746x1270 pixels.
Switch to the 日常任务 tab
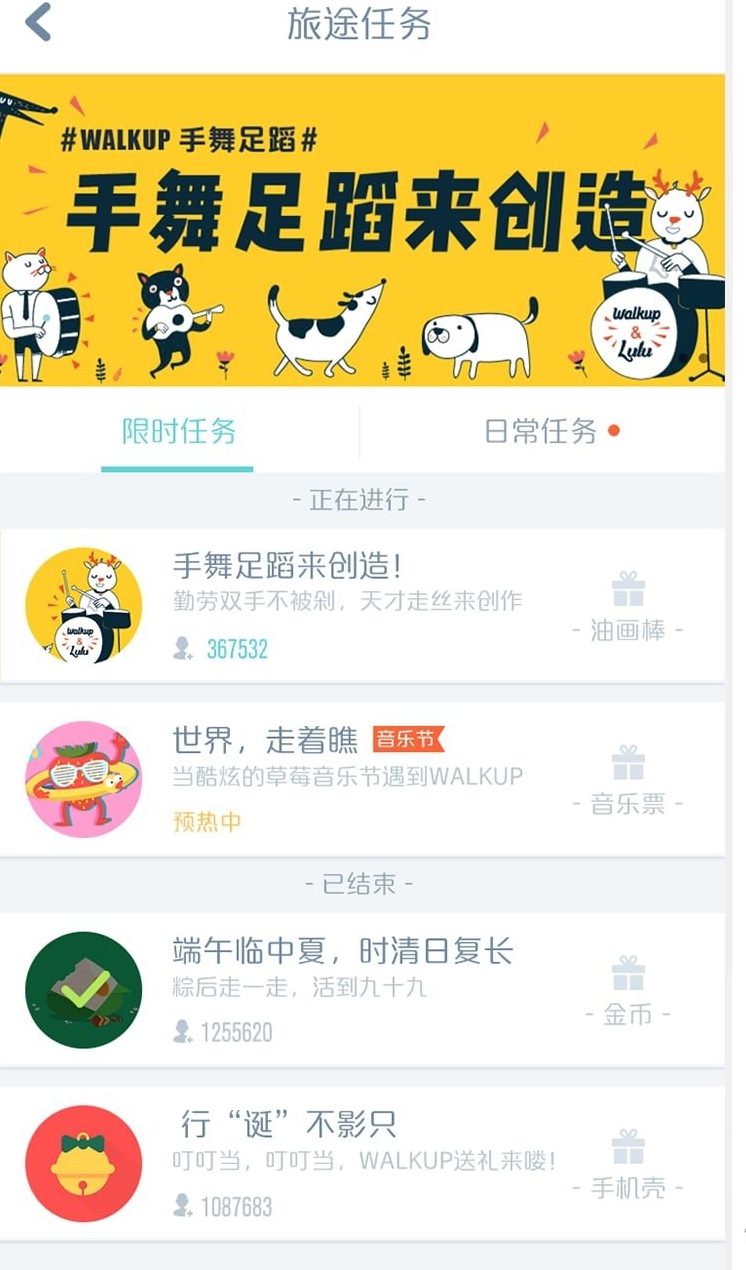tap(541, 431)
